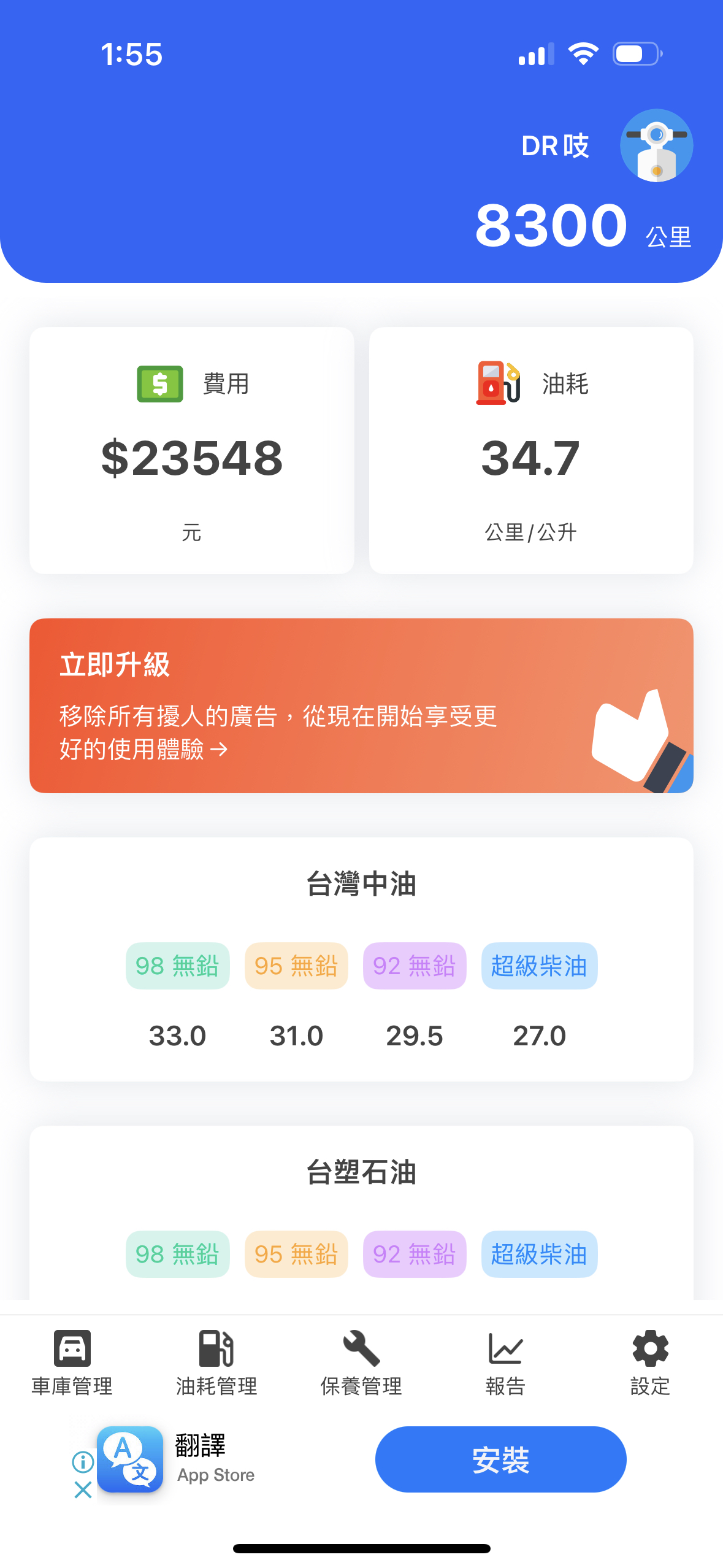
Task: Open the 報告 tab
Action: [505, 1362]
